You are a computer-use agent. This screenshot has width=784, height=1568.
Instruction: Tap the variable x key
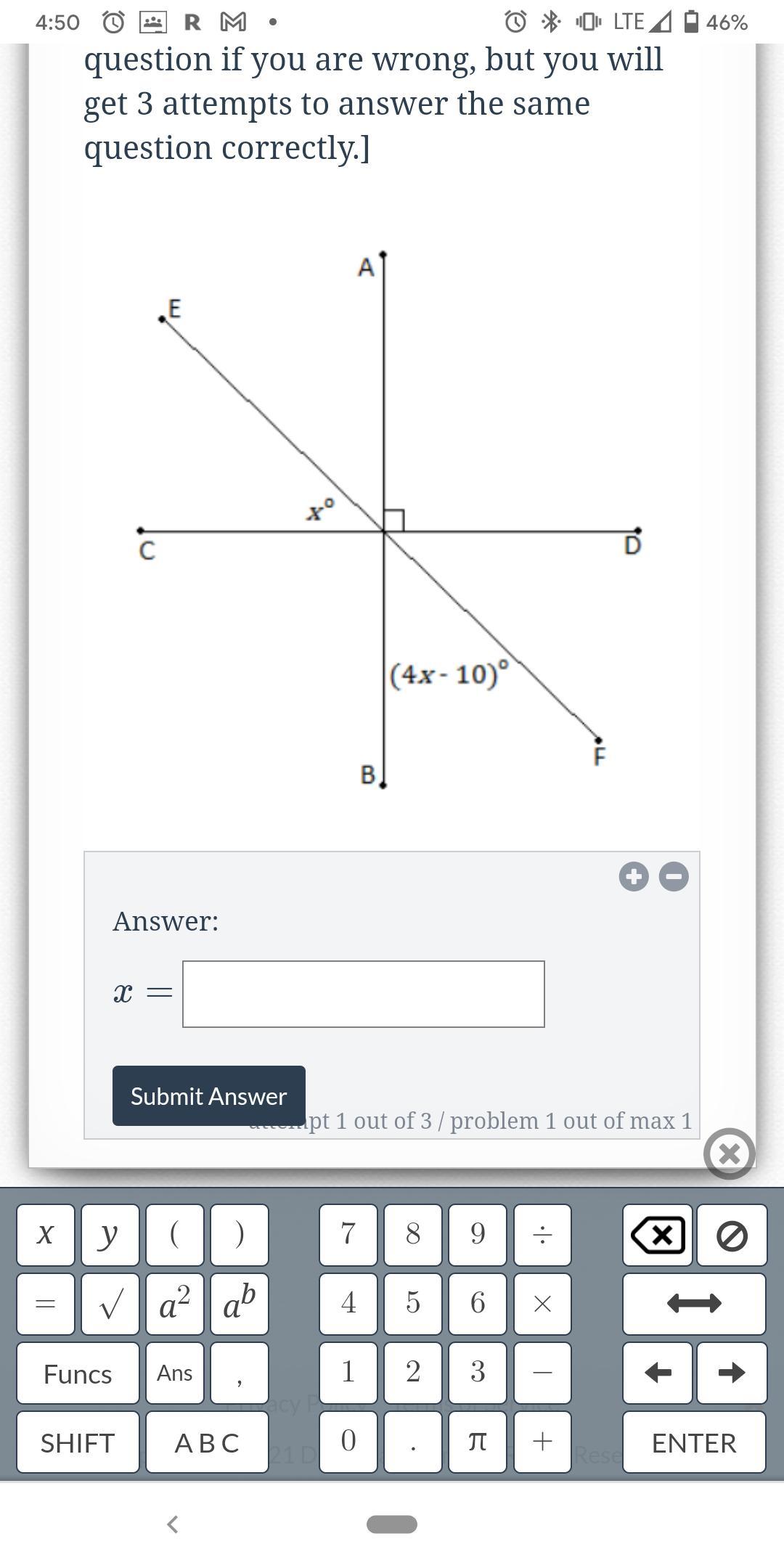click(46, 1234)
